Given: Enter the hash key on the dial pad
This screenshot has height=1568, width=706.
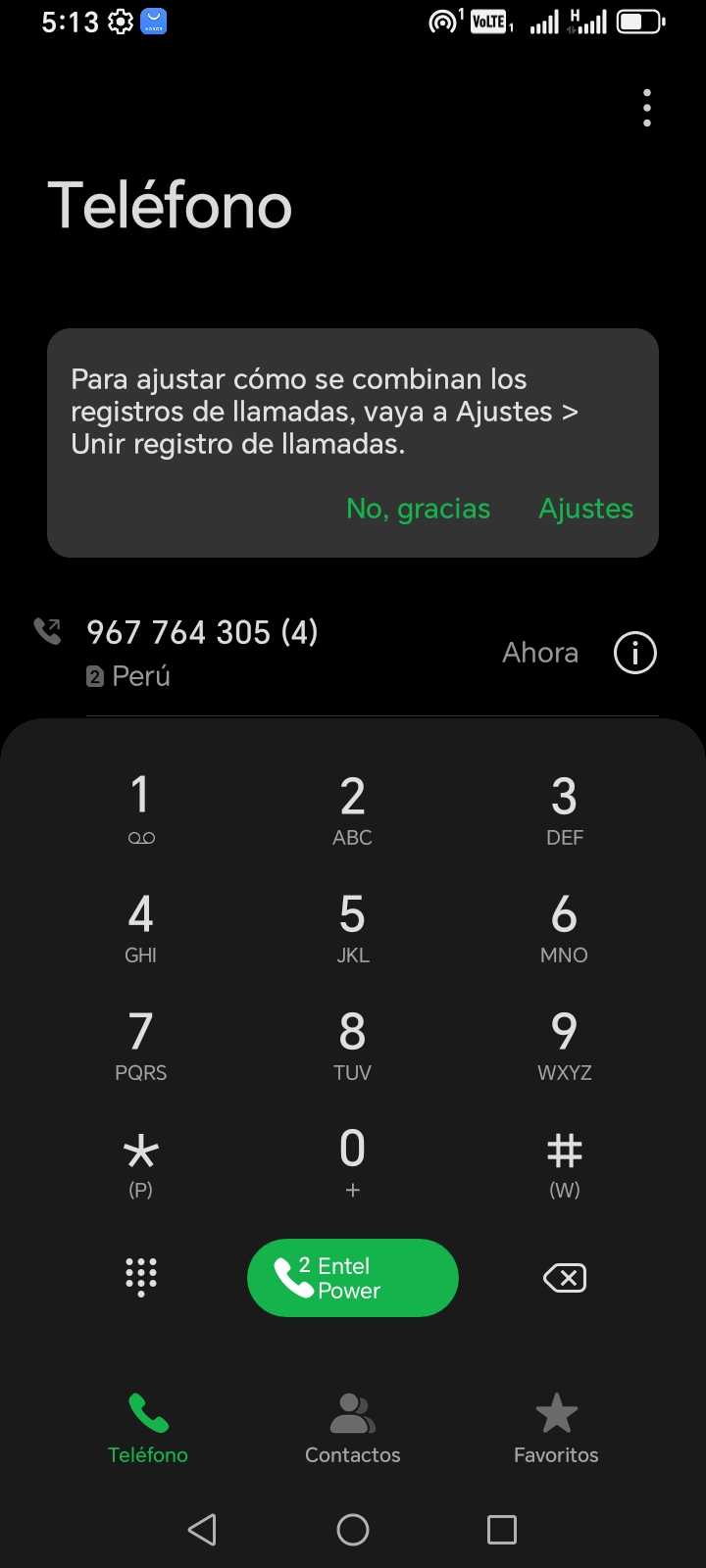Looking at the screenshot, I should click(564, 1161).
